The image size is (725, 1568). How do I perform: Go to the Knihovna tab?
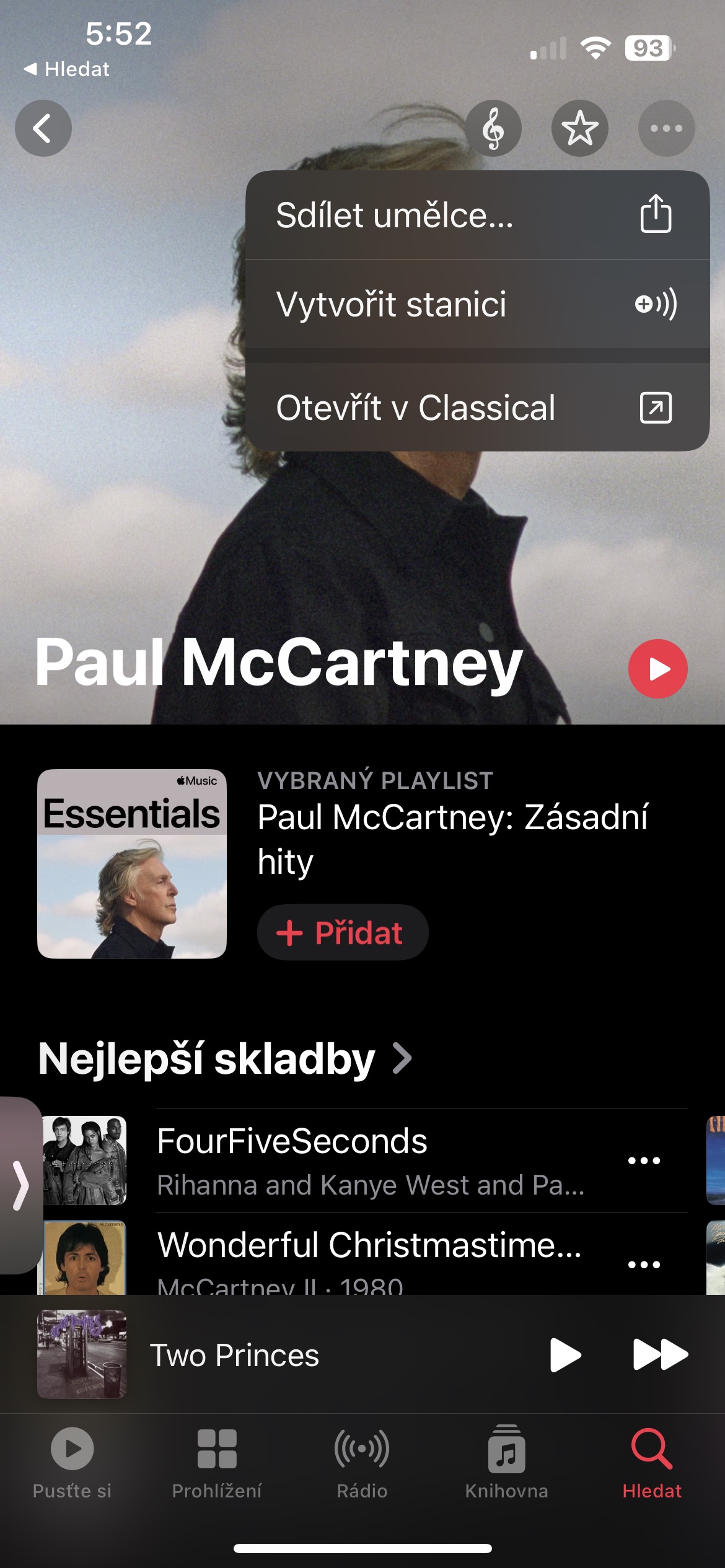(x=506, y=1463)
